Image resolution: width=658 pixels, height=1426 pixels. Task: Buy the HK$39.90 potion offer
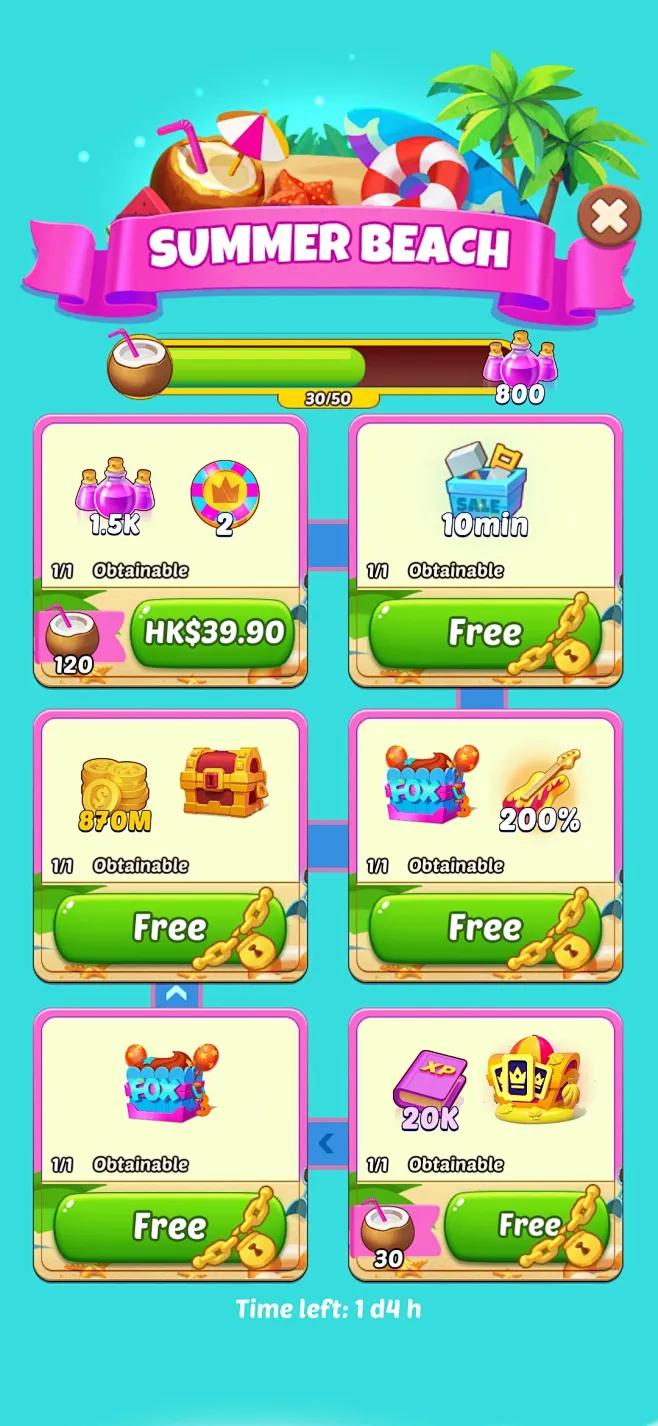(213, 632)
